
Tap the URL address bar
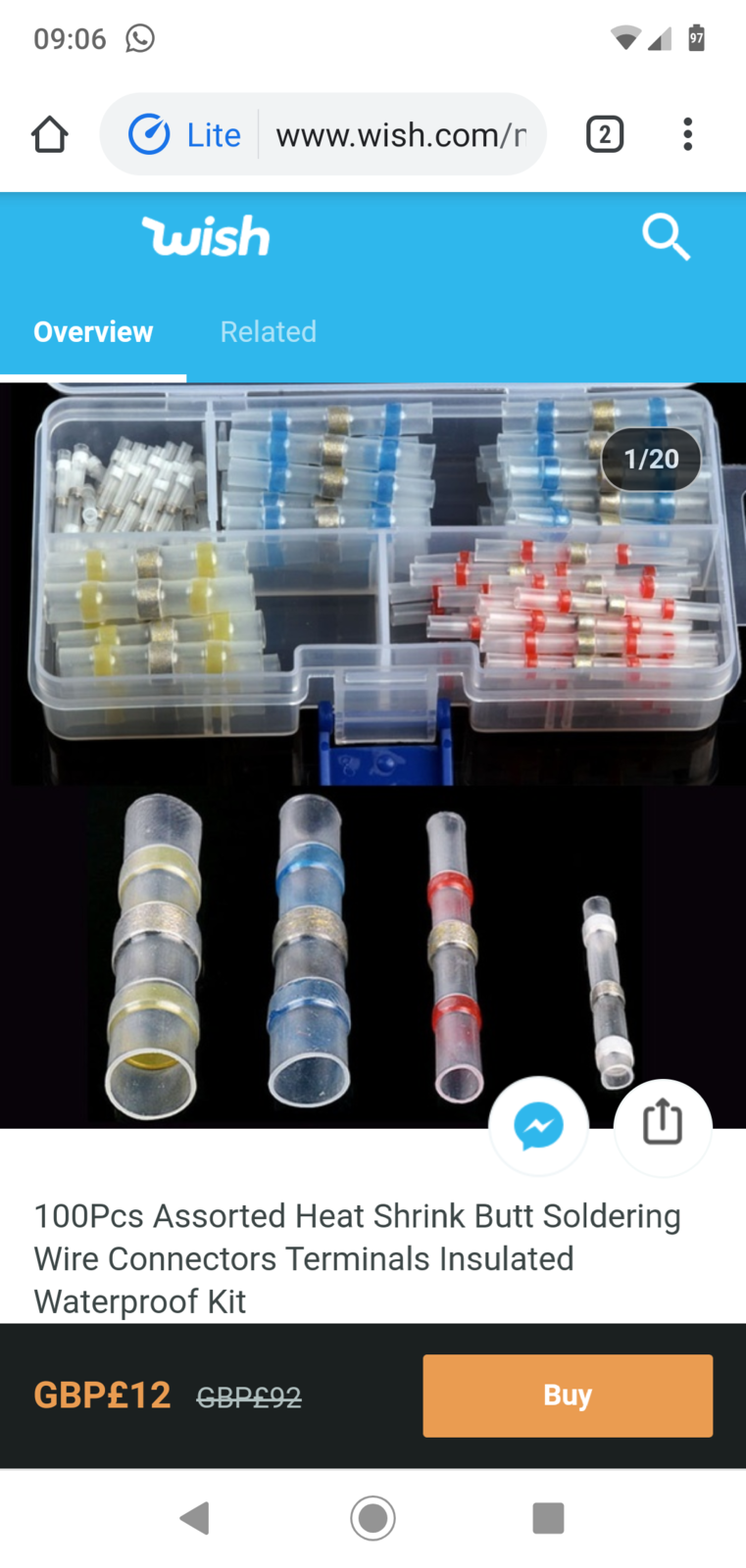400,134
